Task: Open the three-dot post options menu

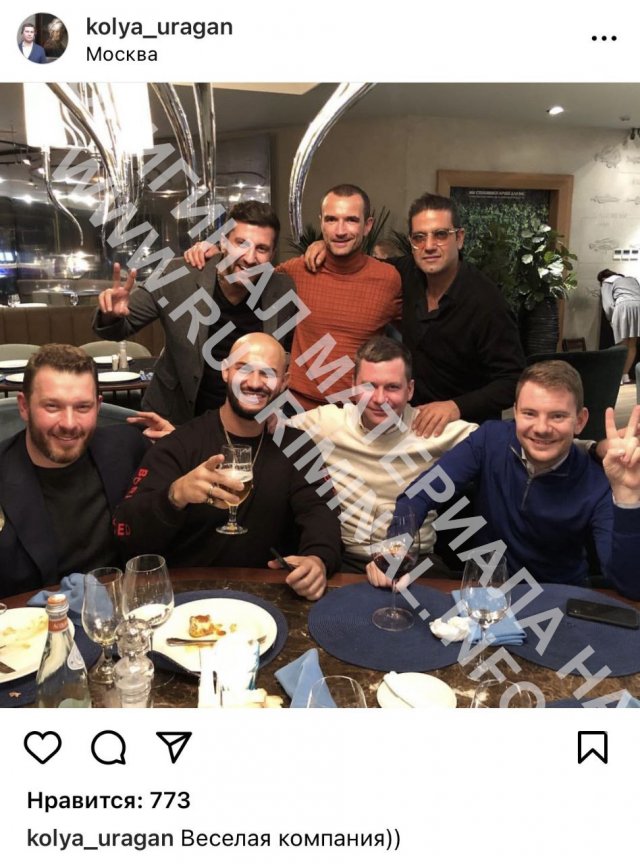Action: tap(603, 38)
